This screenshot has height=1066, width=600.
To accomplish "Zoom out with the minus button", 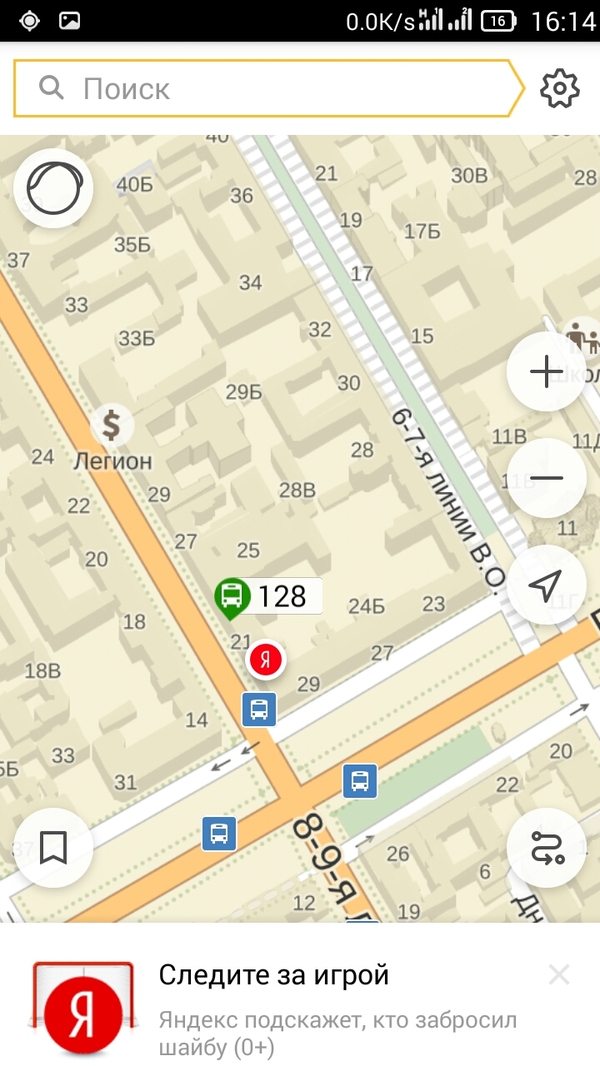I will 546,478.
